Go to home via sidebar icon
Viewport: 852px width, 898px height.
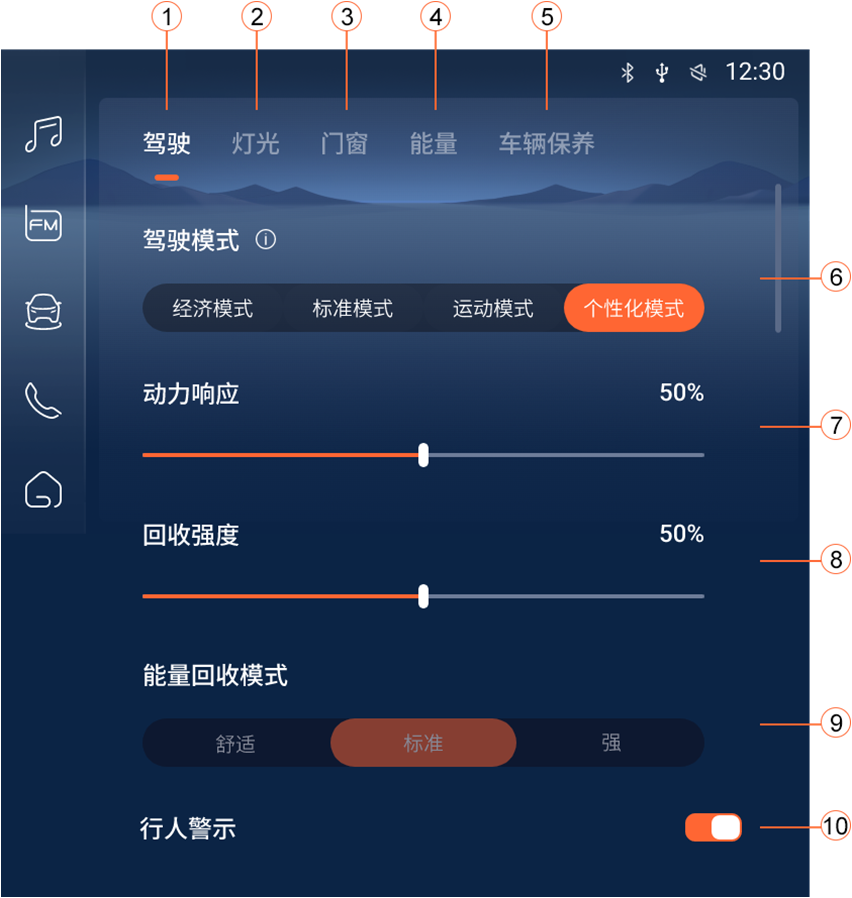[x=44, y=489]
